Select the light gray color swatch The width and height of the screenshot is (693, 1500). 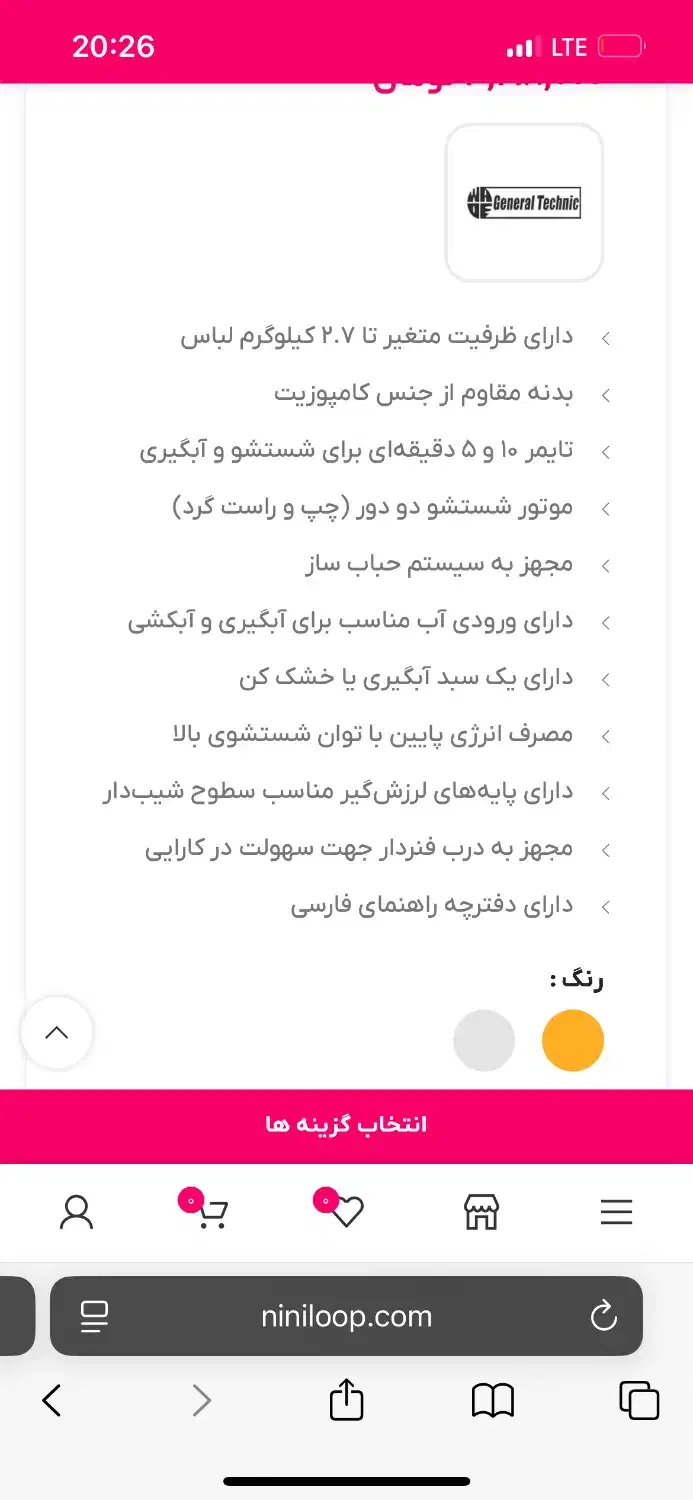[x=484, y=1040]
